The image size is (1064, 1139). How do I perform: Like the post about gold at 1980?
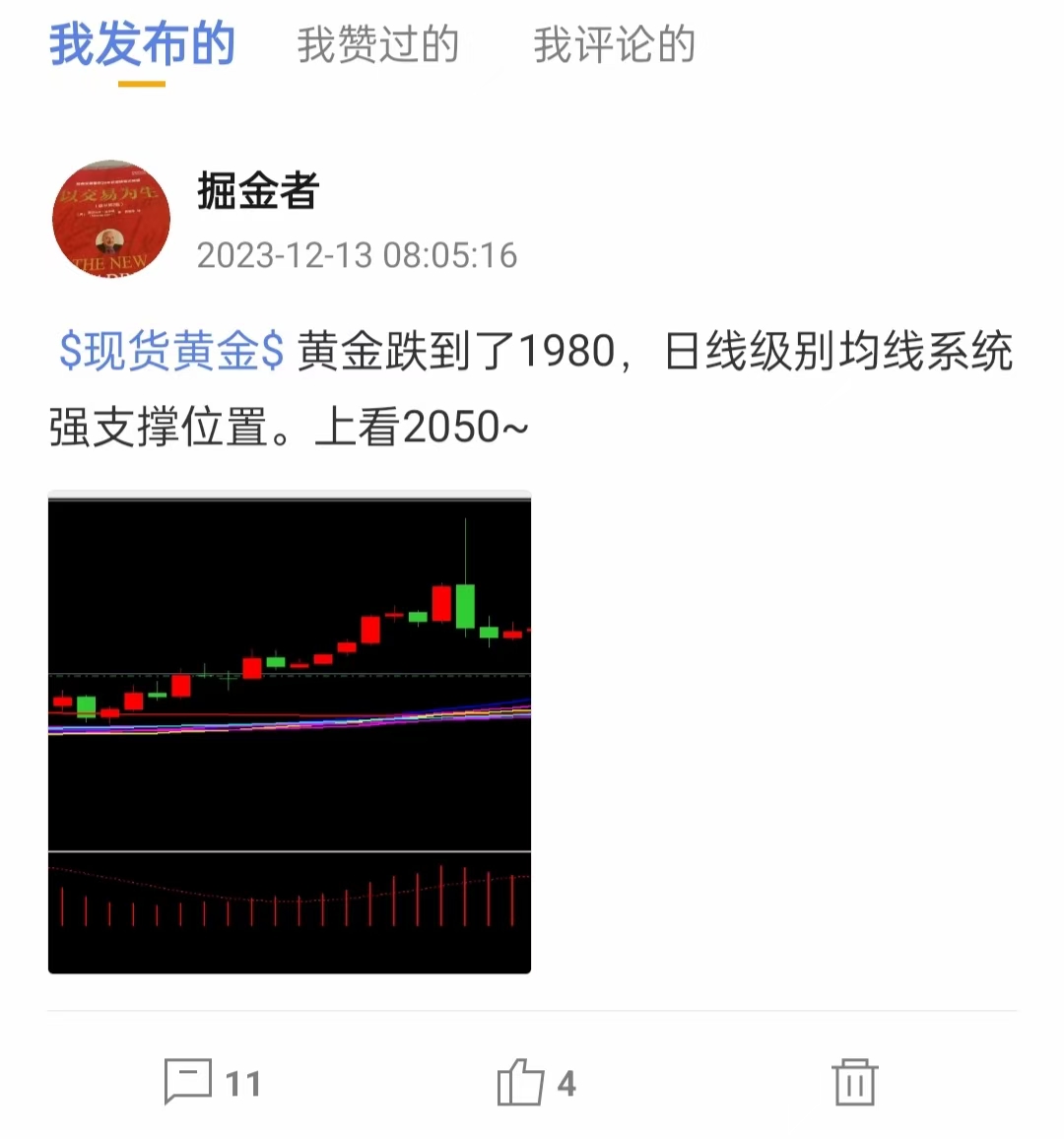click(x=537, y=1083)
